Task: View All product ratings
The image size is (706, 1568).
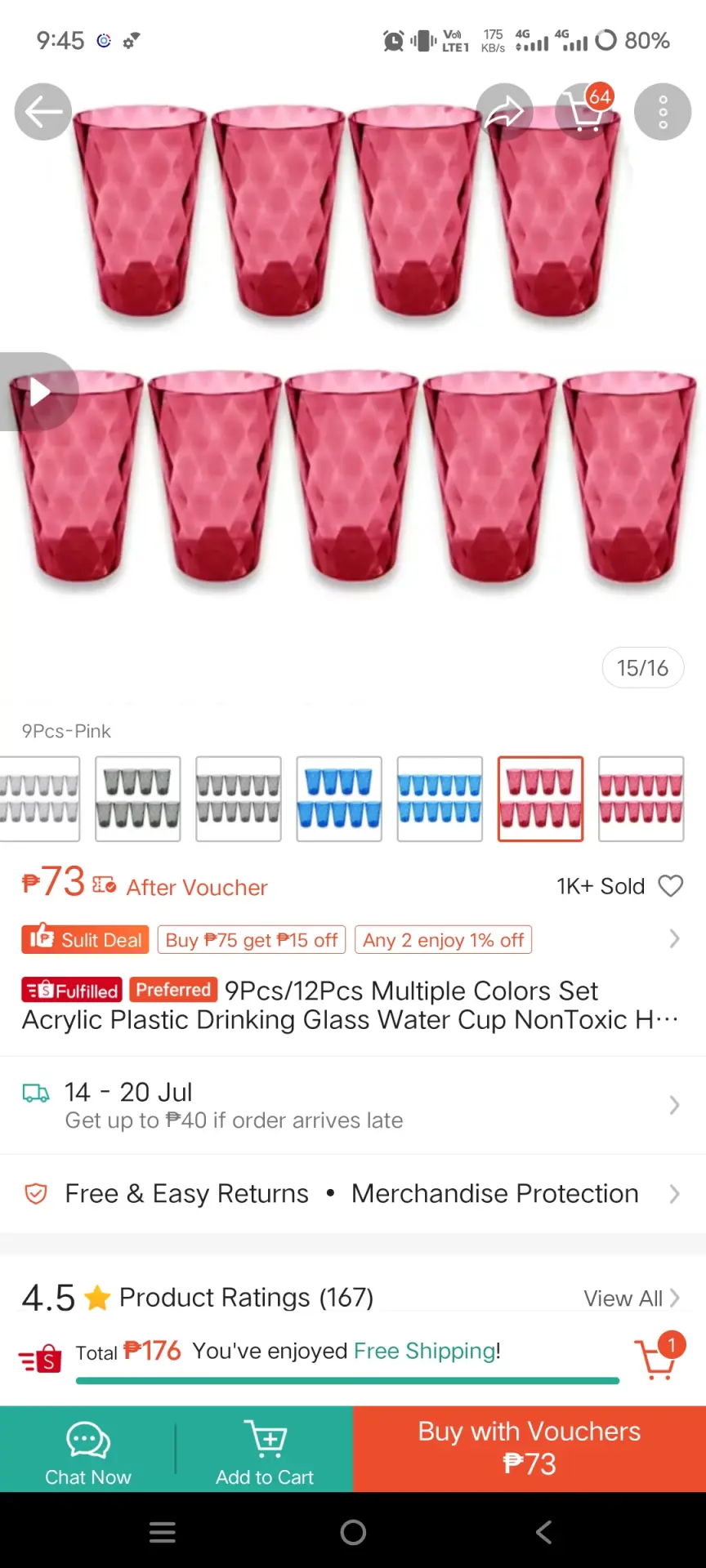Action: pos(631,1298)
